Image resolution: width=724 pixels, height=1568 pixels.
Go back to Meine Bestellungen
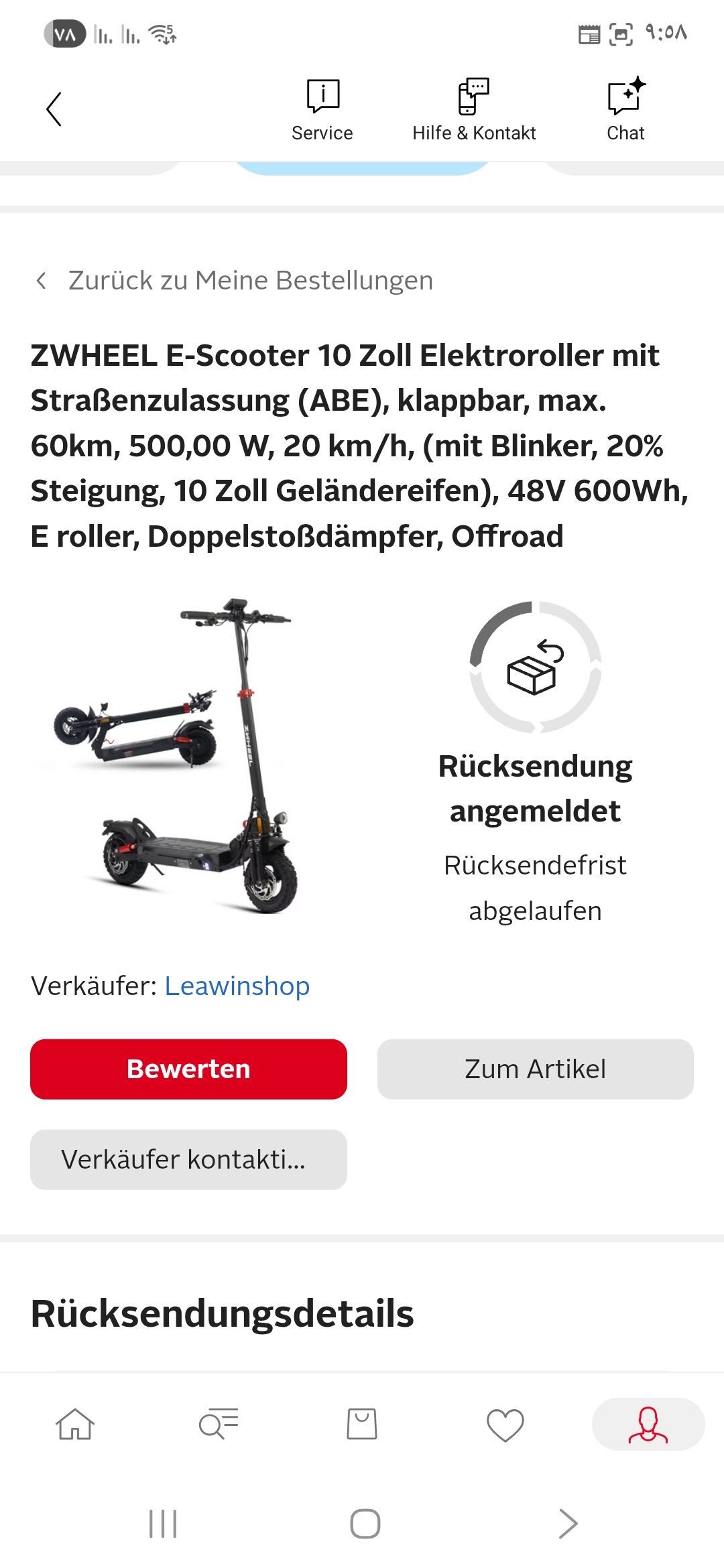tap(234, 280)
